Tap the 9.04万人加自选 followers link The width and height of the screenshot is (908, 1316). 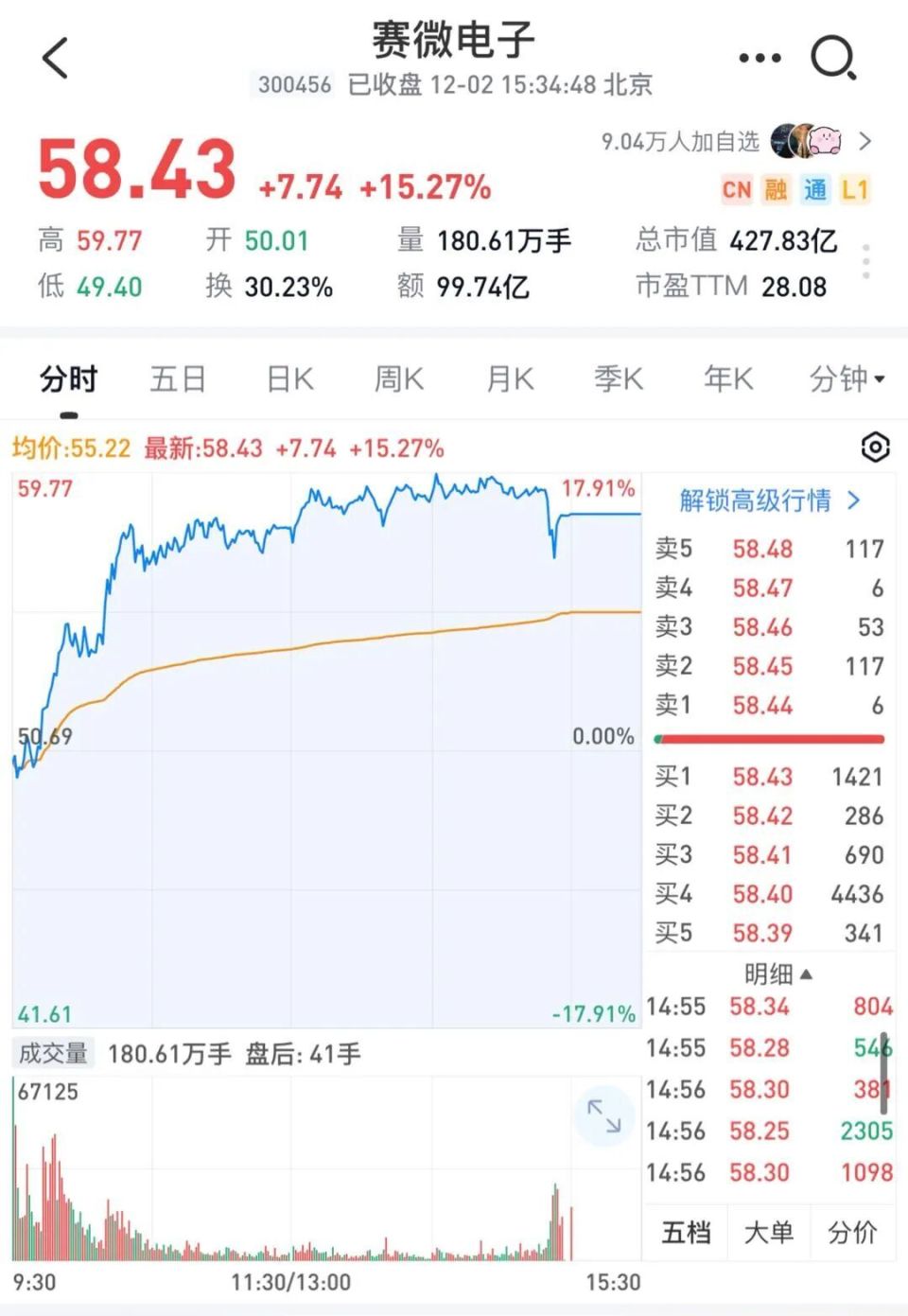tap(679, 141)
